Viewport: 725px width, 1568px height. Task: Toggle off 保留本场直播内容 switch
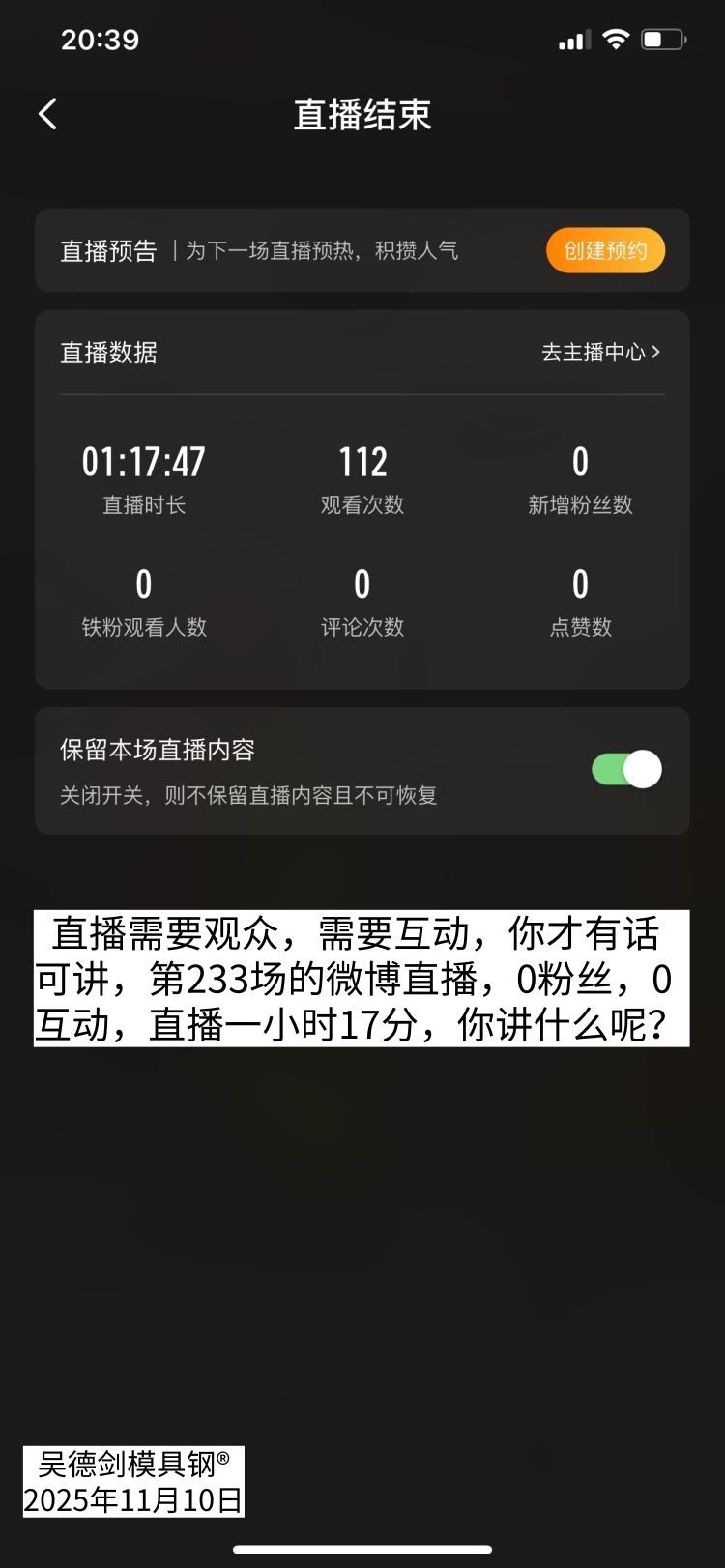click(x=626, y=770)
